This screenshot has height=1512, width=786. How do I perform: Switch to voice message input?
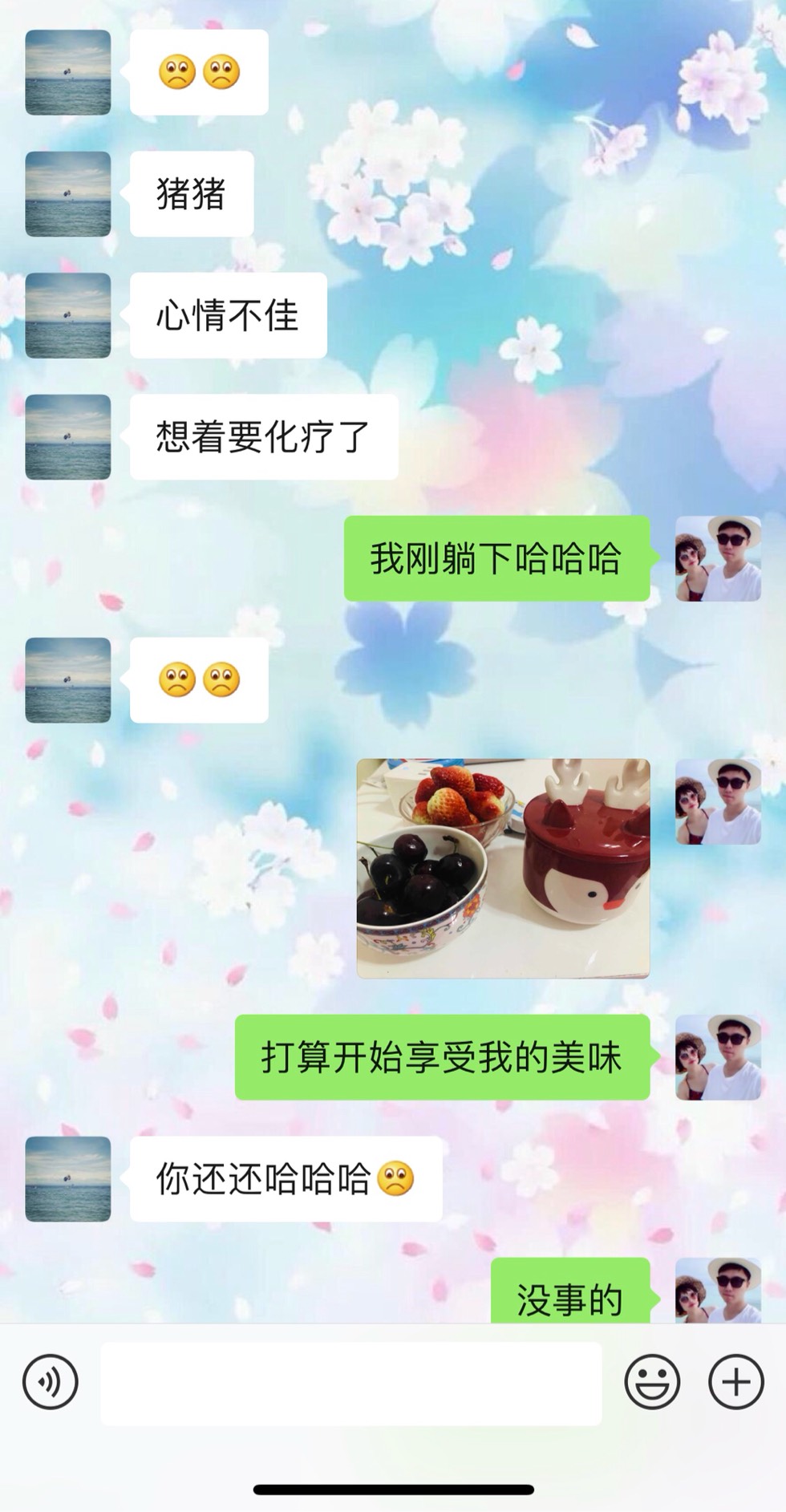51,1382
